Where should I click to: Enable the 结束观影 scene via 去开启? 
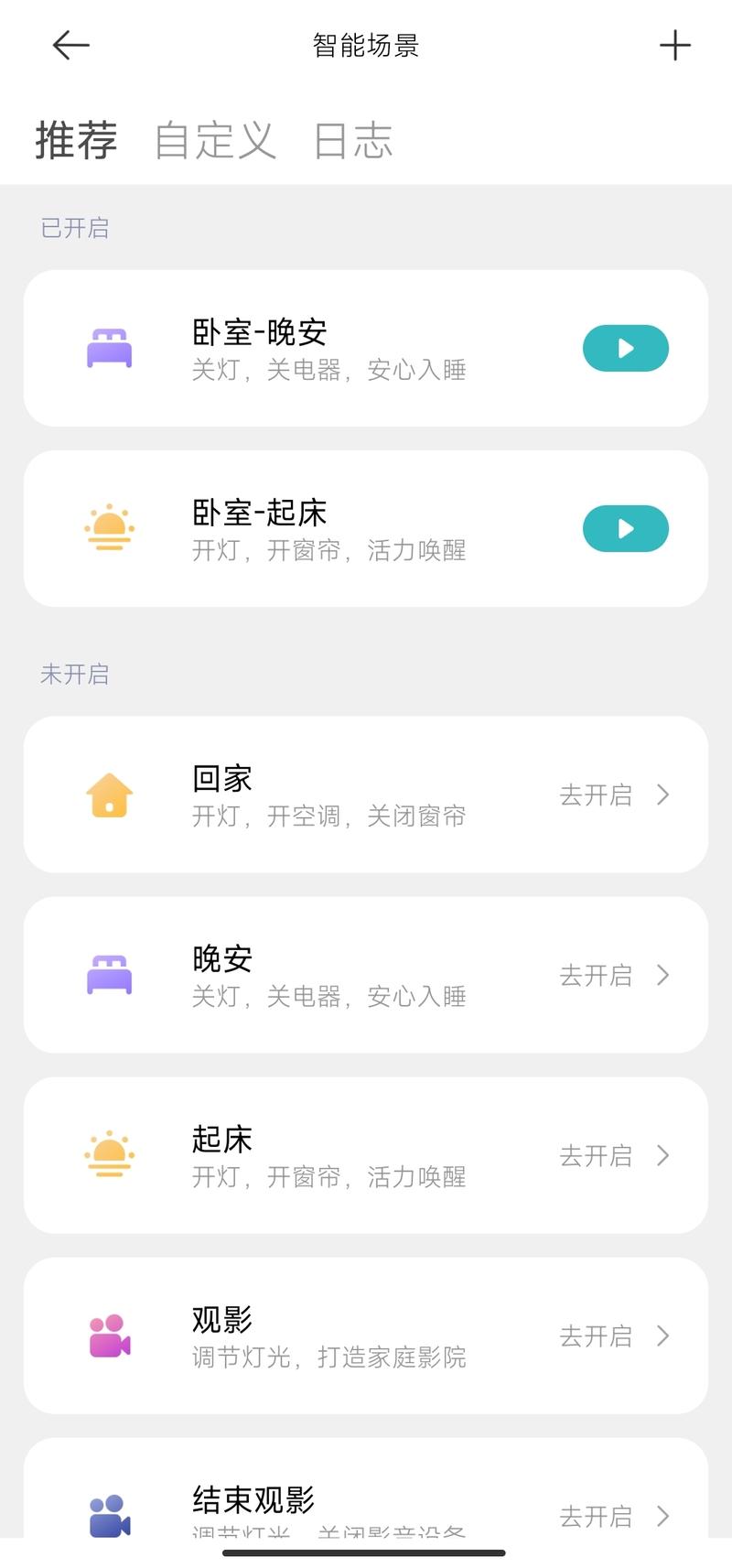[614, 1516]
